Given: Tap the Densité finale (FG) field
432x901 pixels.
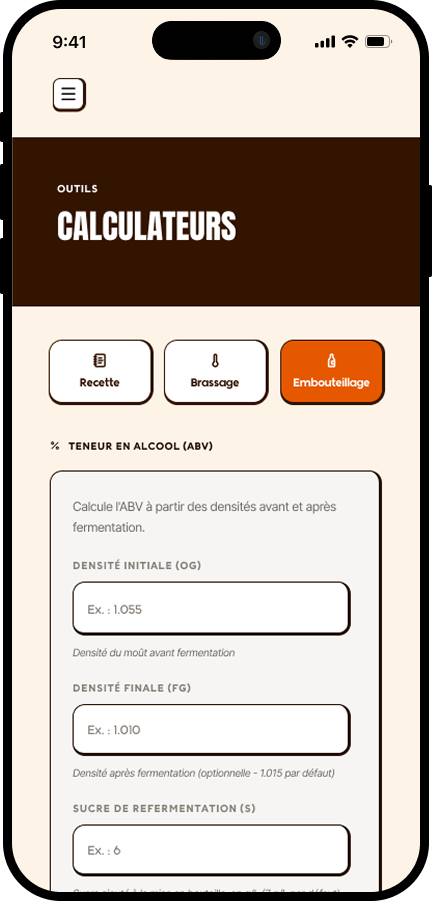Looking at the screenshot, I should pyautogui.click(x=211, y=730).
